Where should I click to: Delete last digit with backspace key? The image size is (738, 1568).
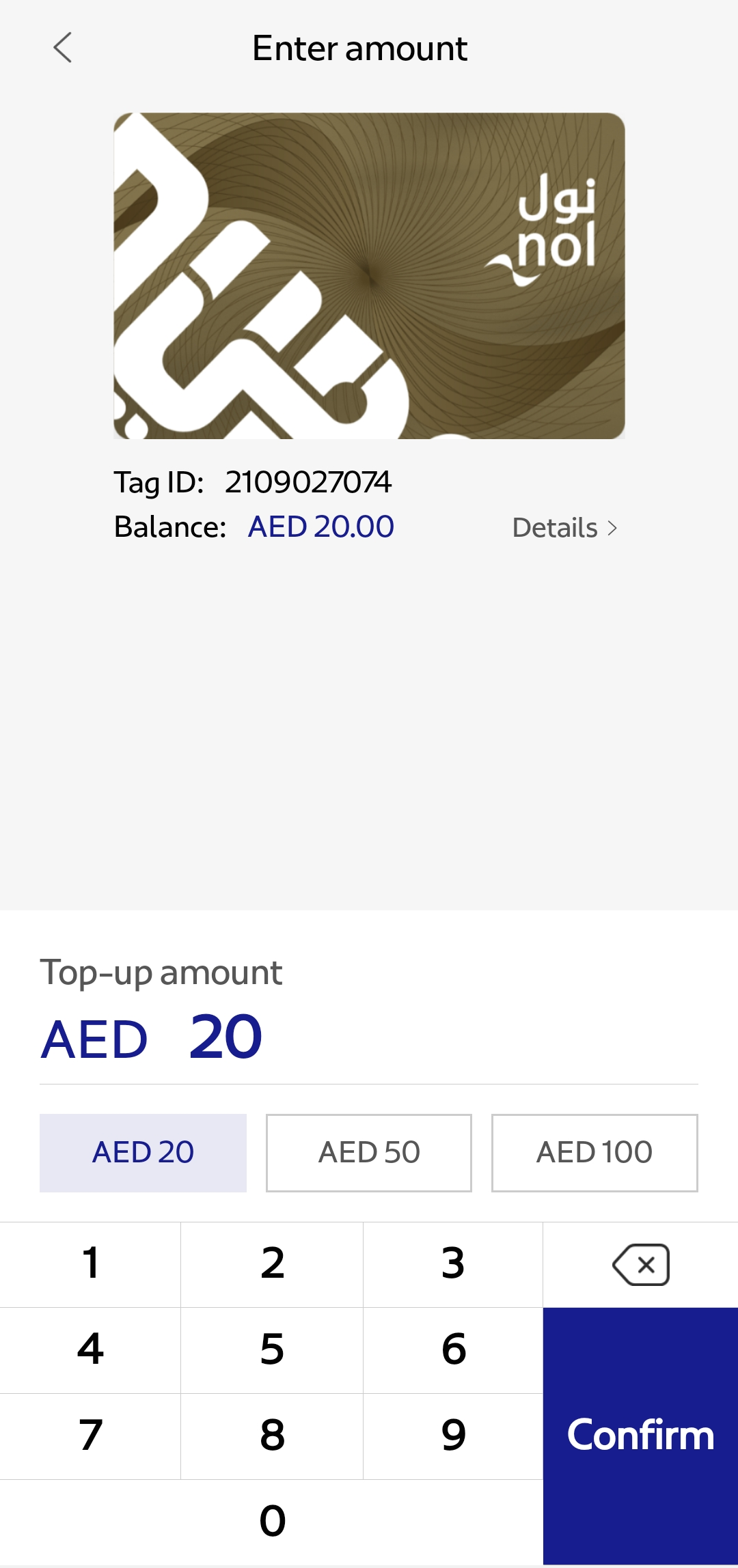click(x=640, y=1264)
